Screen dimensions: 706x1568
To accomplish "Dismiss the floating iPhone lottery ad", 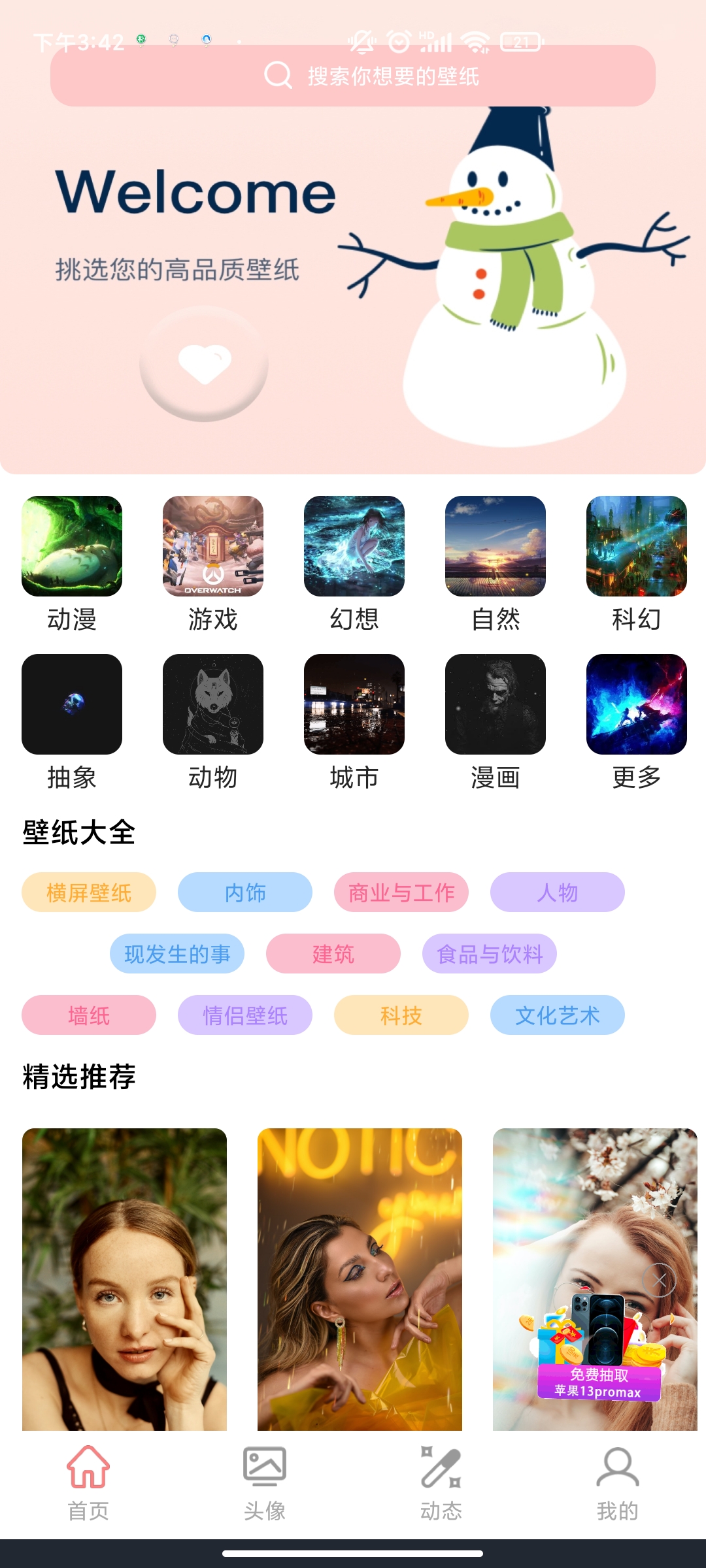I will coord(660,1281).
